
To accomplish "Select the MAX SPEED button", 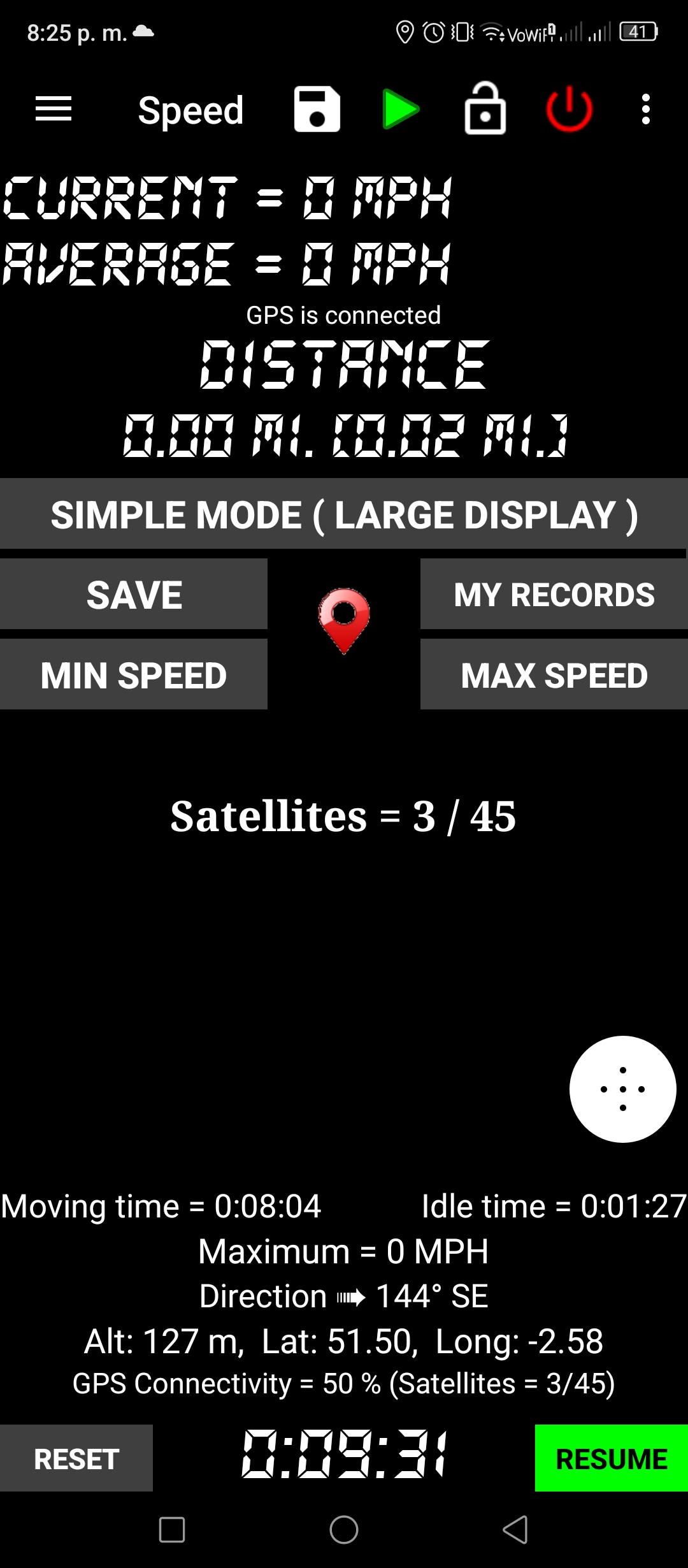I will click(554, 674).
